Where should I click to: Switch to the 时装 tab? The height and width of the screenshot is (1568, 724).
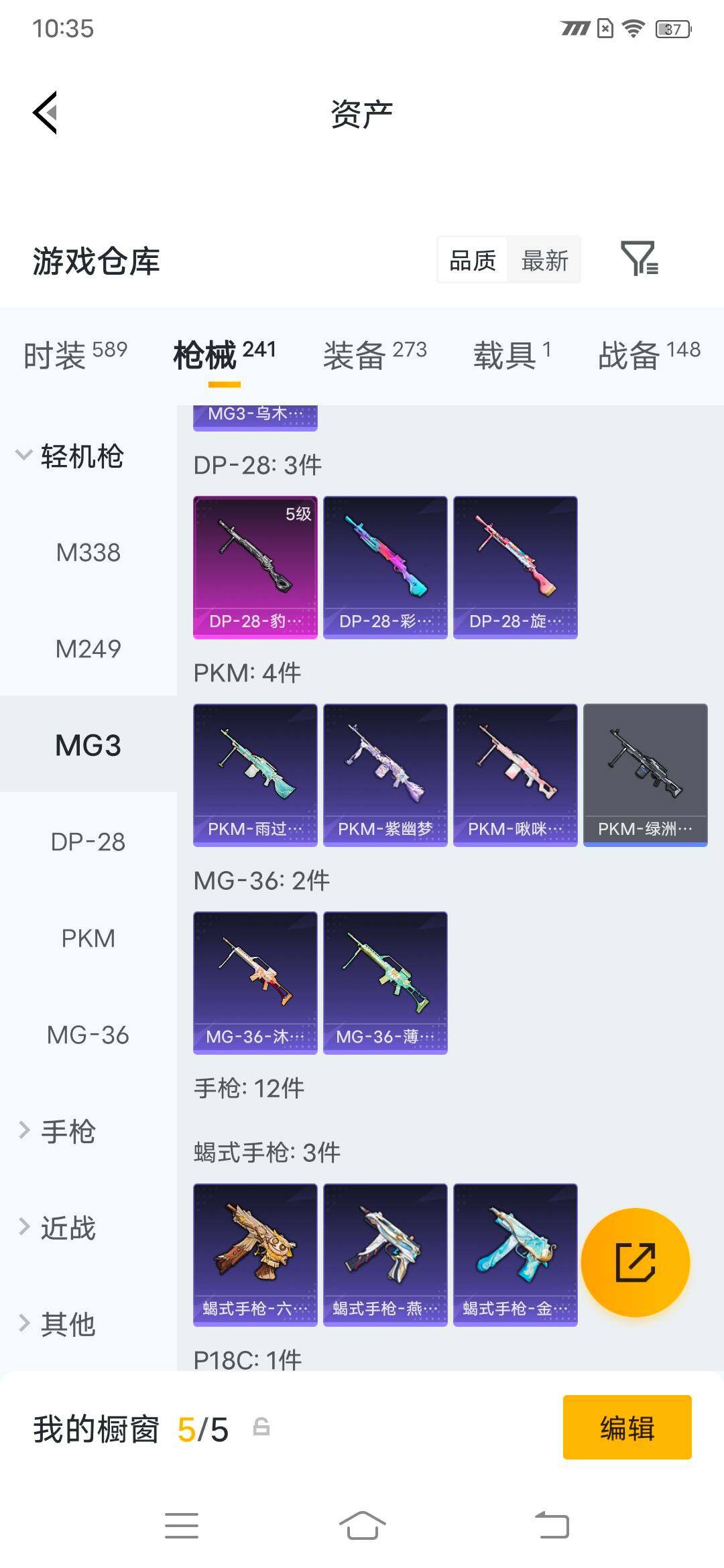click(x=75, y=355)
